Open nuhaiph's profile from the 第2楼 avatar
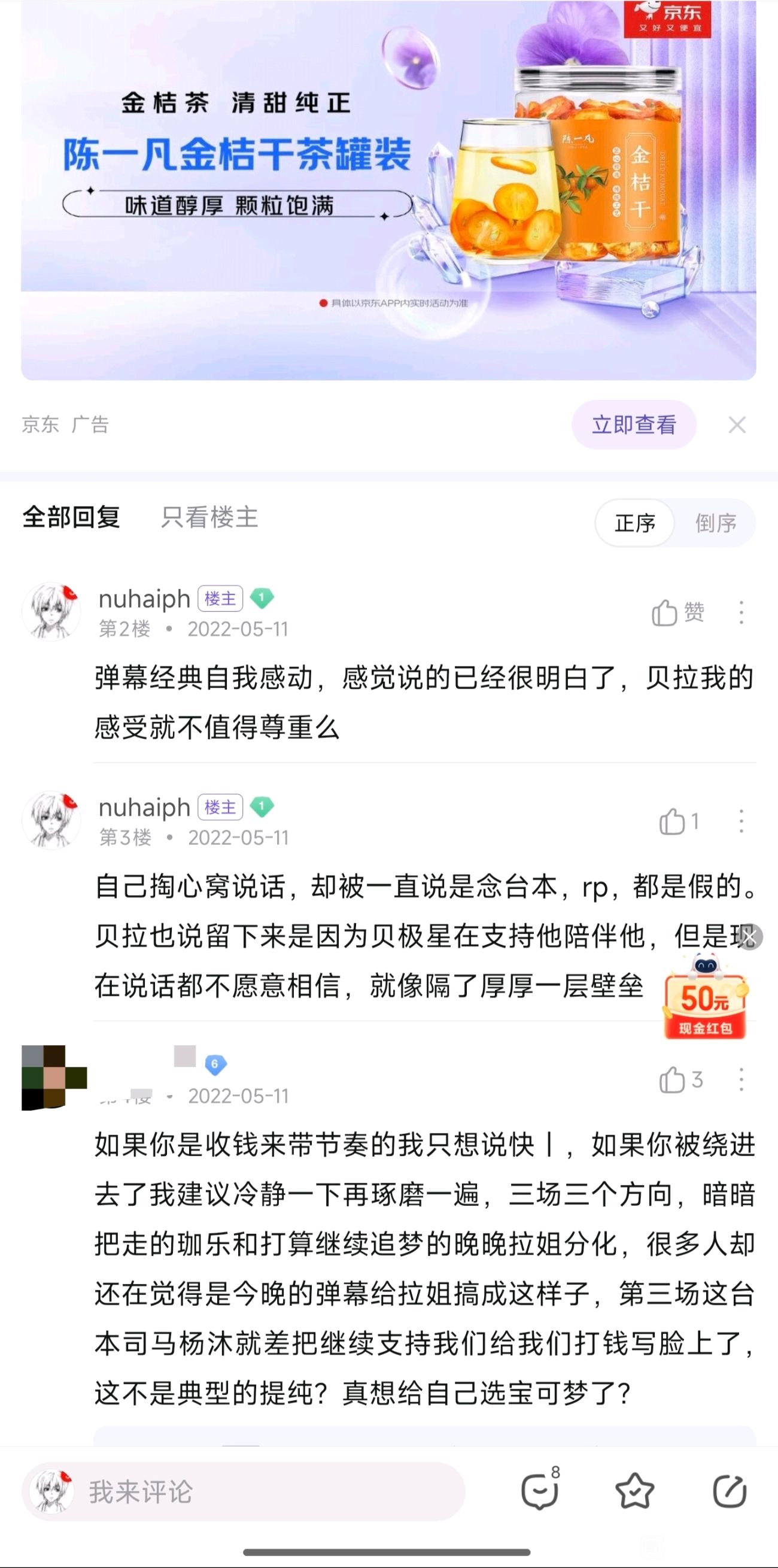This screenshot has height=1568, width=778. click(51, 611)
